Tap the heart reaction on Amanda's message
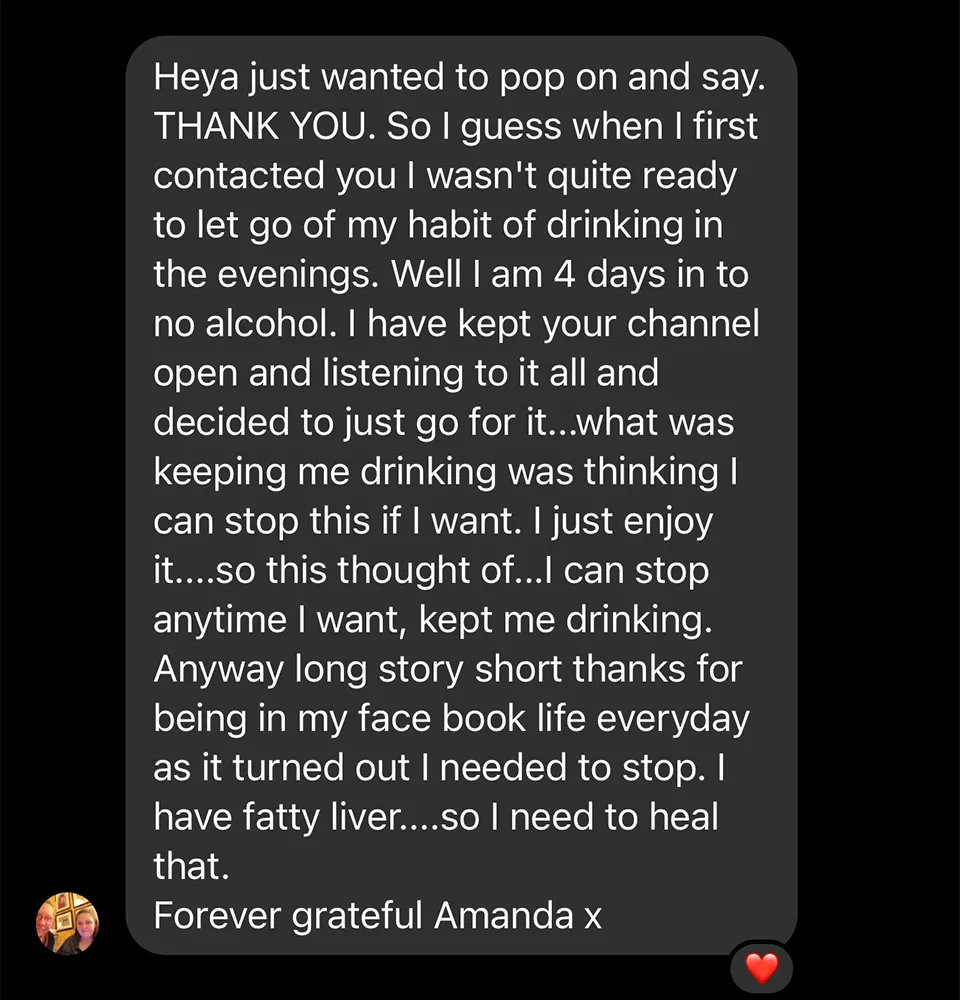 pos(762,968)
